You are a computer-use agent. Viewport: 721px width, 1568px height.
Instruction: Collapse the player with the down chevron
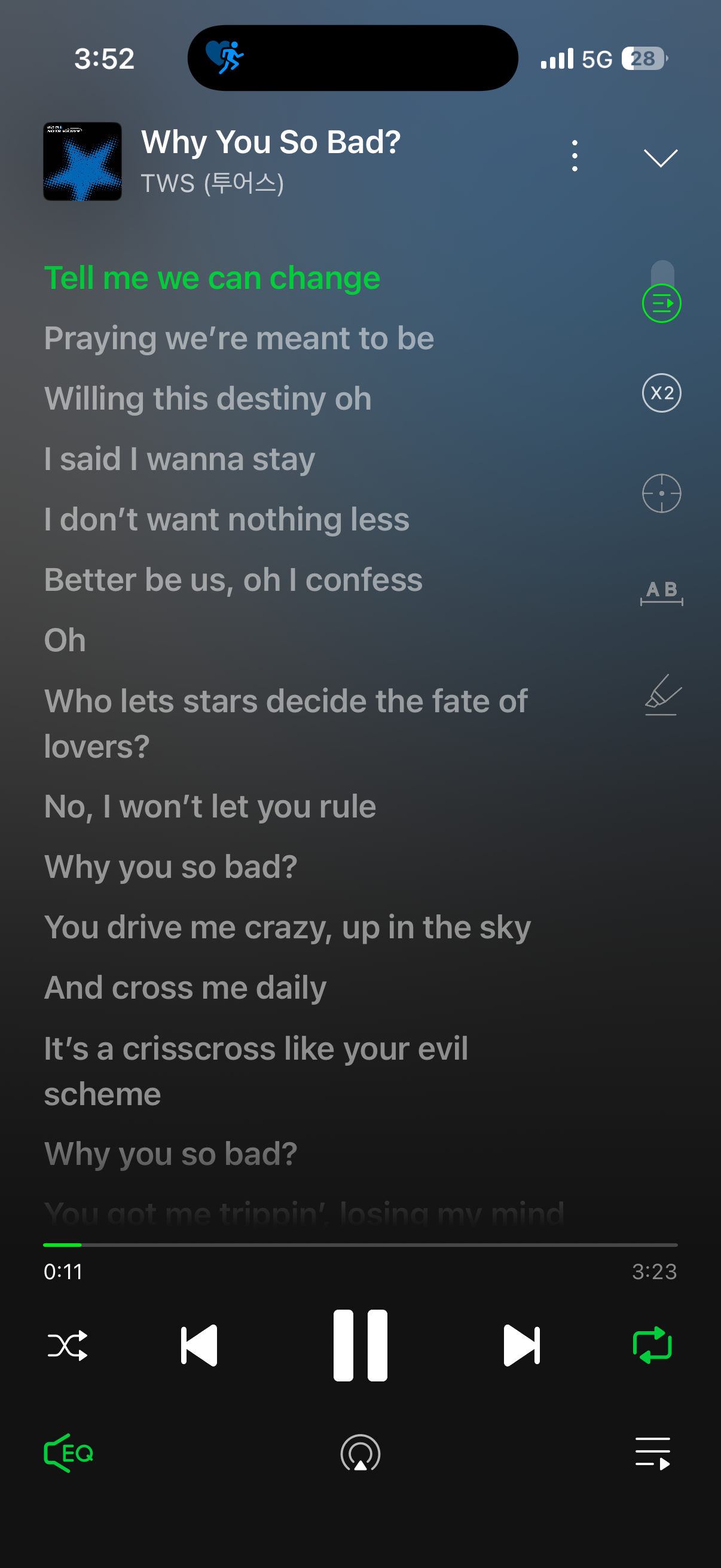(x=661, y=158)
